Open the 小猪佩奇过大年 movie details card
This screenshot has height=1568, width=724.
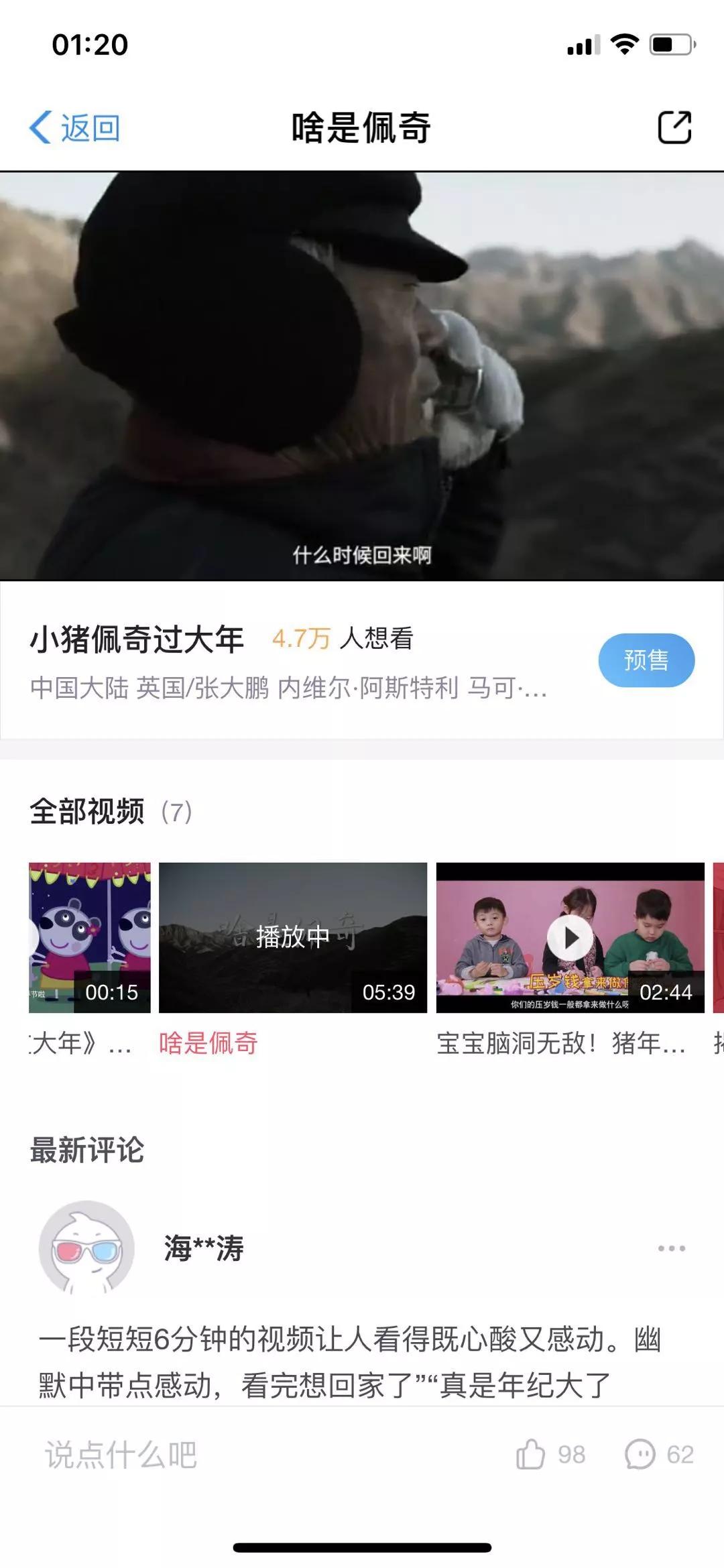288,660
